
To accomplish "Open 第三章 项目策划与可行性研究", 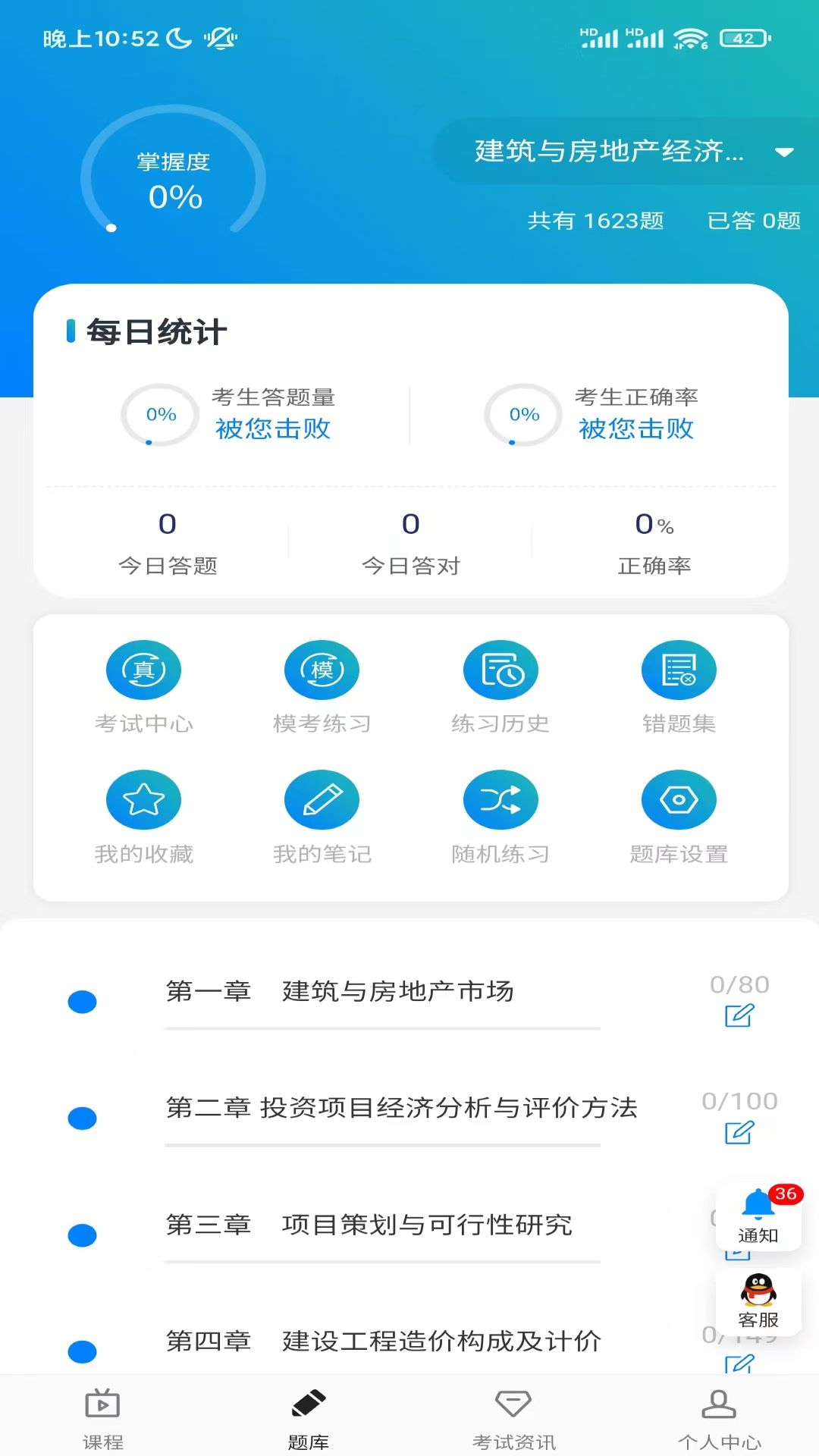I will click(x=369, y=1225).
